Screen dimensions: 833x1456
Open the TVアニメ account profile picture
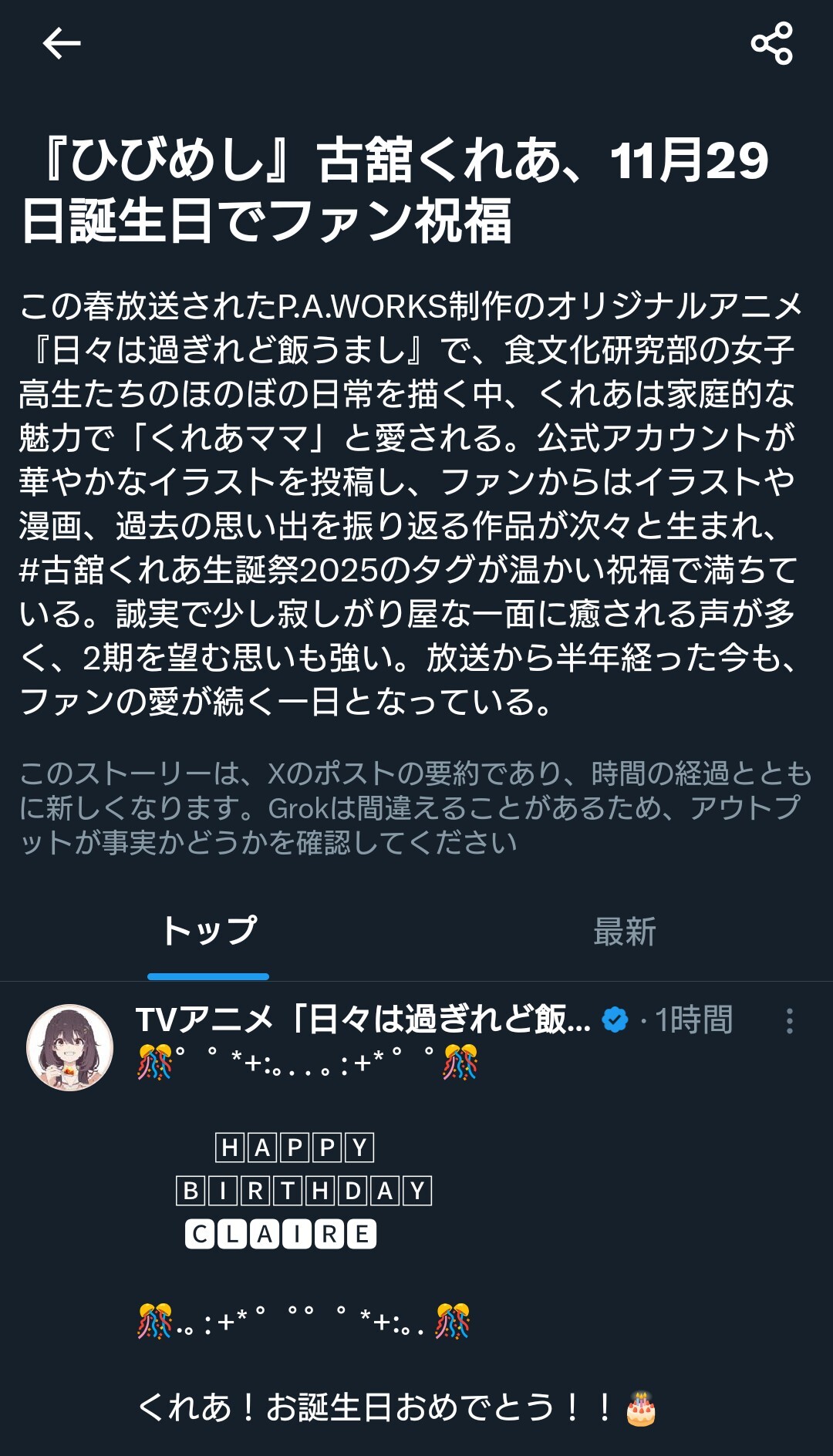point(70,1047)
